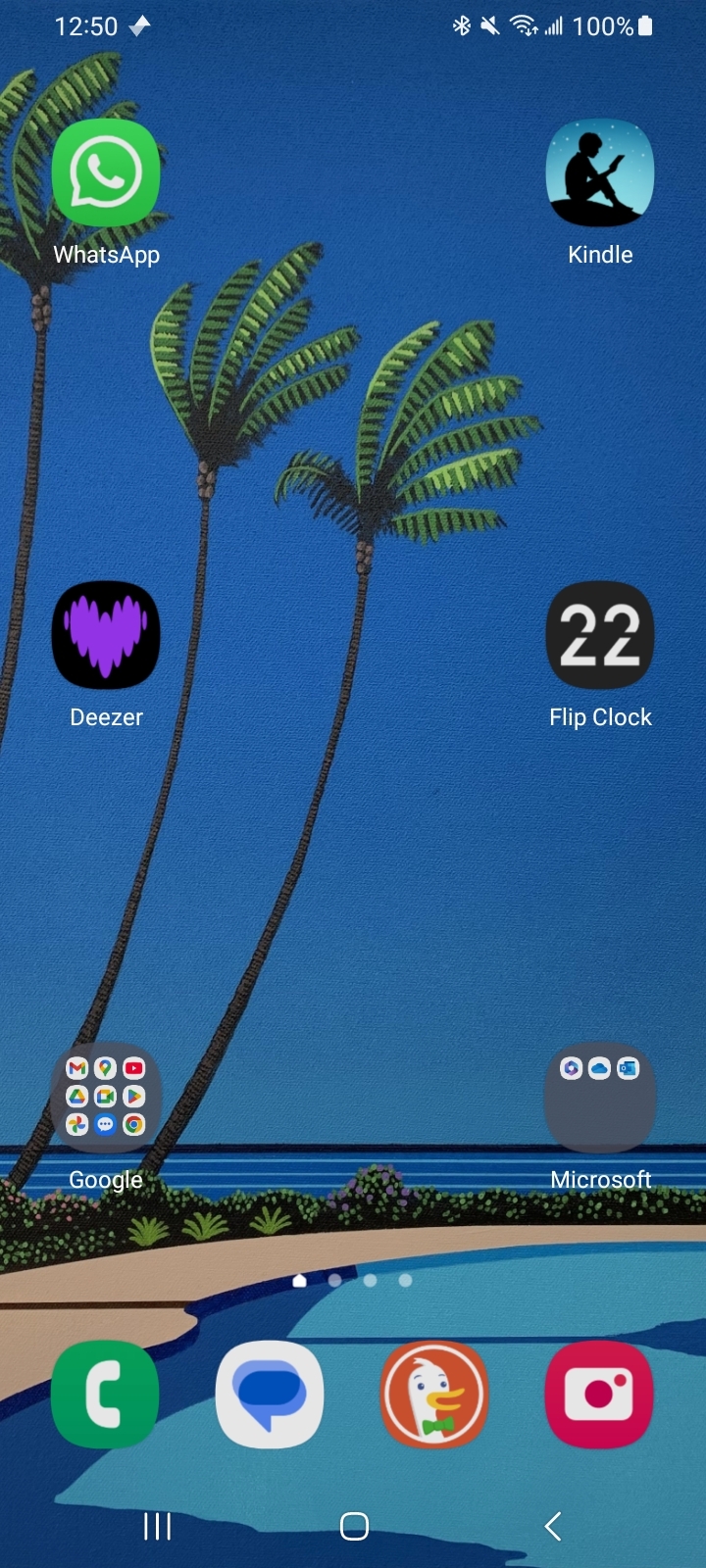Expand the Microsoft apps folder
This screenshot has width=706, height=1568.
600,1097
